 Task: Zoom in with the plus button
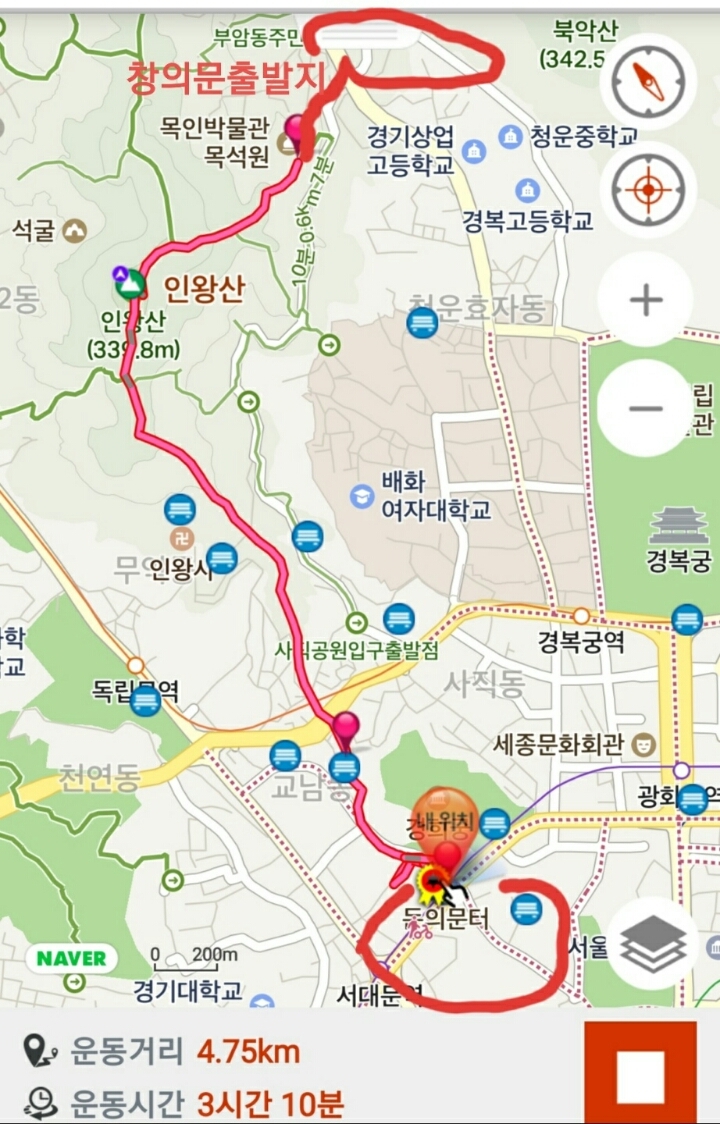646,299
